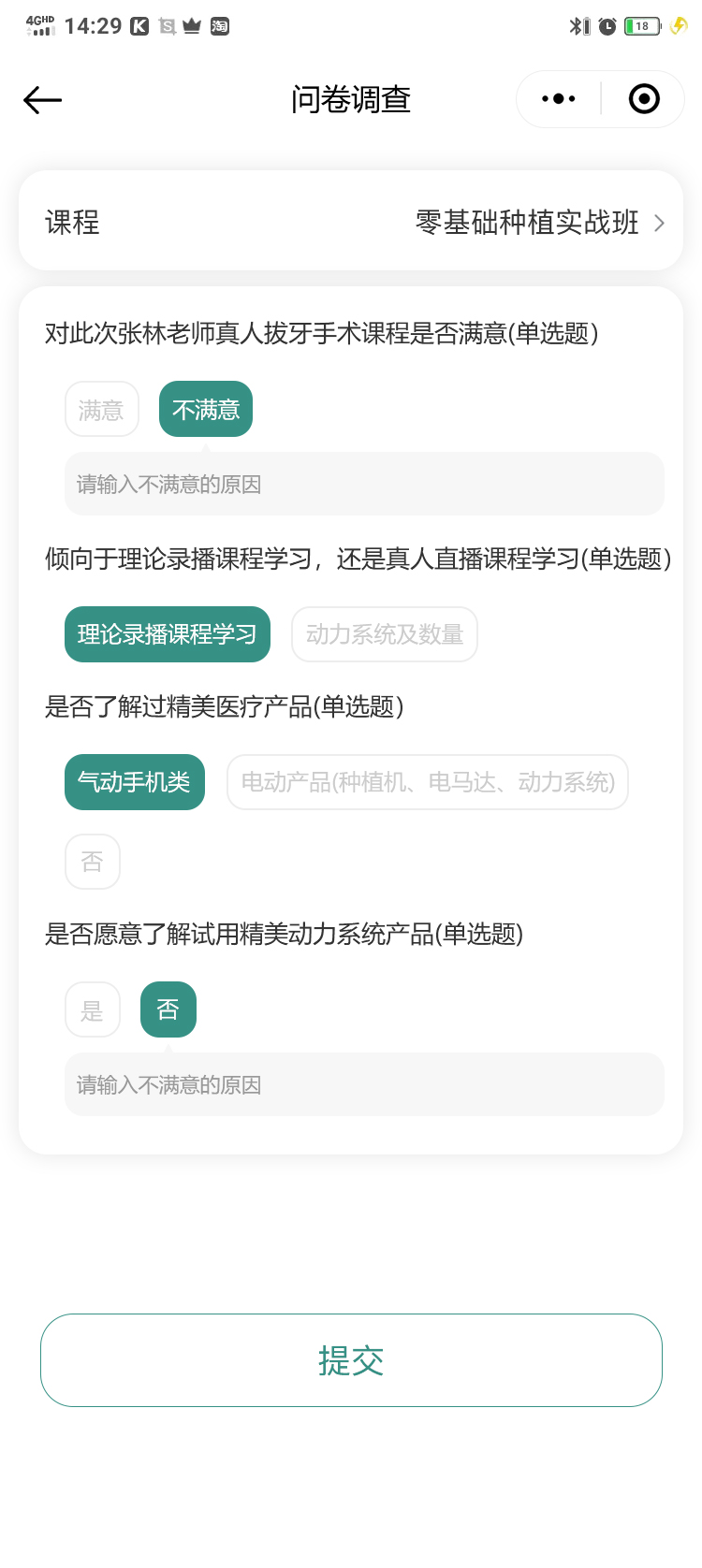
Task: Close the mini program via circle icon
Action: 644,99
